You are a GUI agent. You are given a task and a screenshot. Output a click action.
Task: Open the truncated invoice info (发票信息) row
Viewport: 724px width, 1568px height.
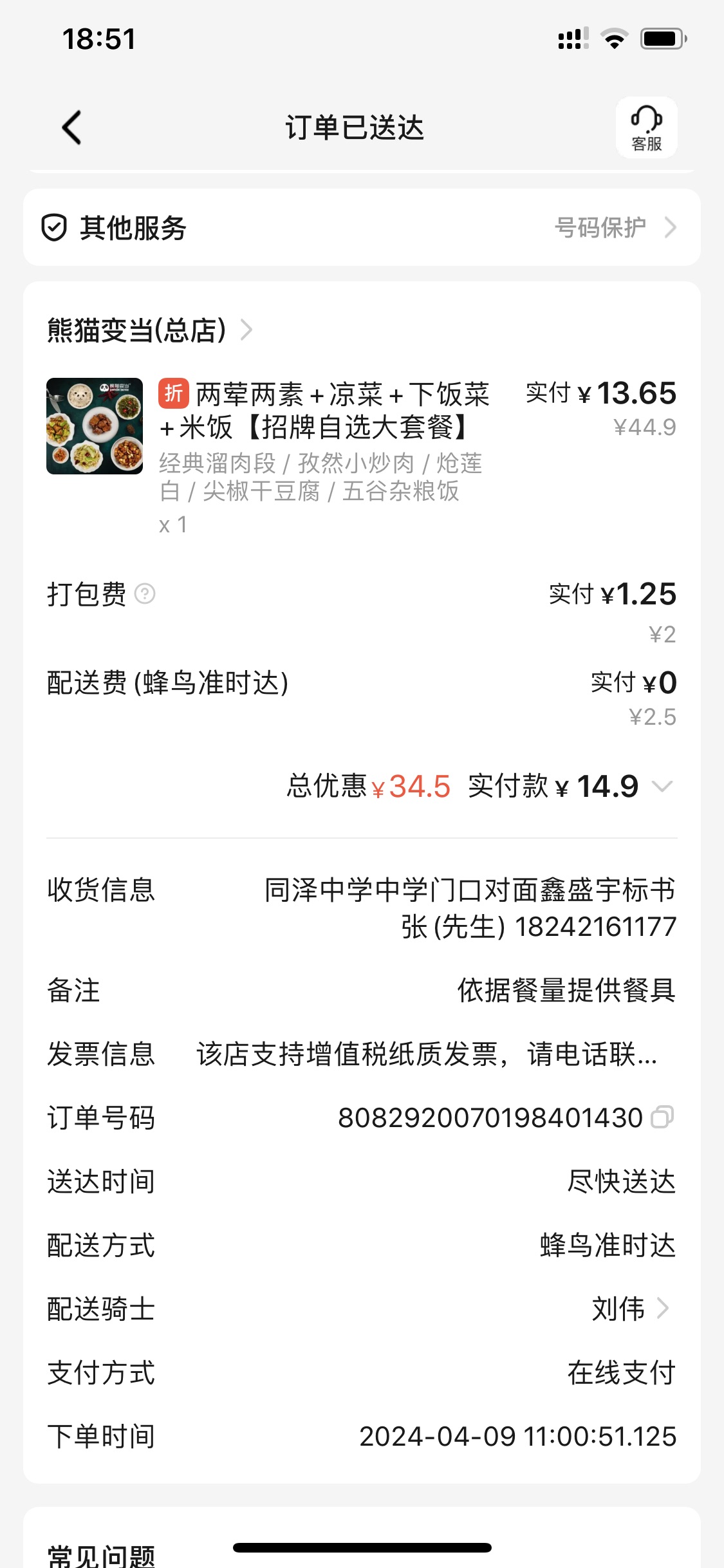(426, 1054)
